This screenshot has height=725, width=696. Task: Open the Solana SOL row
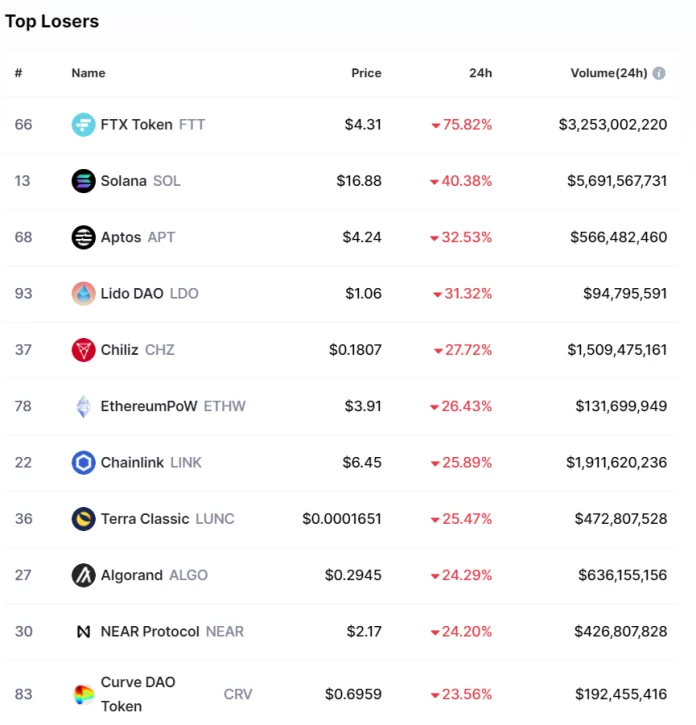click(125, 181)
